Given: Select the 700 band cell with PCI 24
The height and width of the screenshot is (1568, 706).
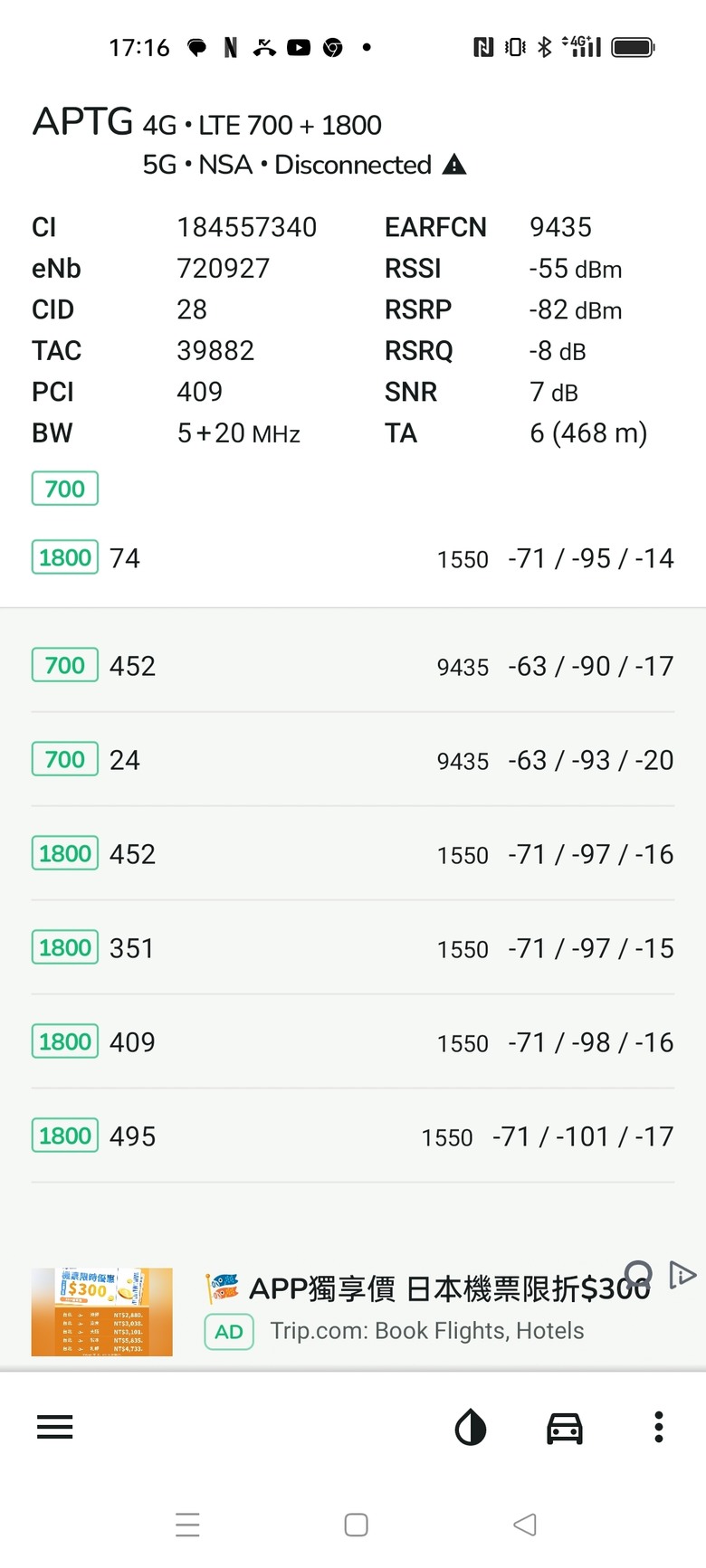Looking at the screenshot, I should click(353, 760).
